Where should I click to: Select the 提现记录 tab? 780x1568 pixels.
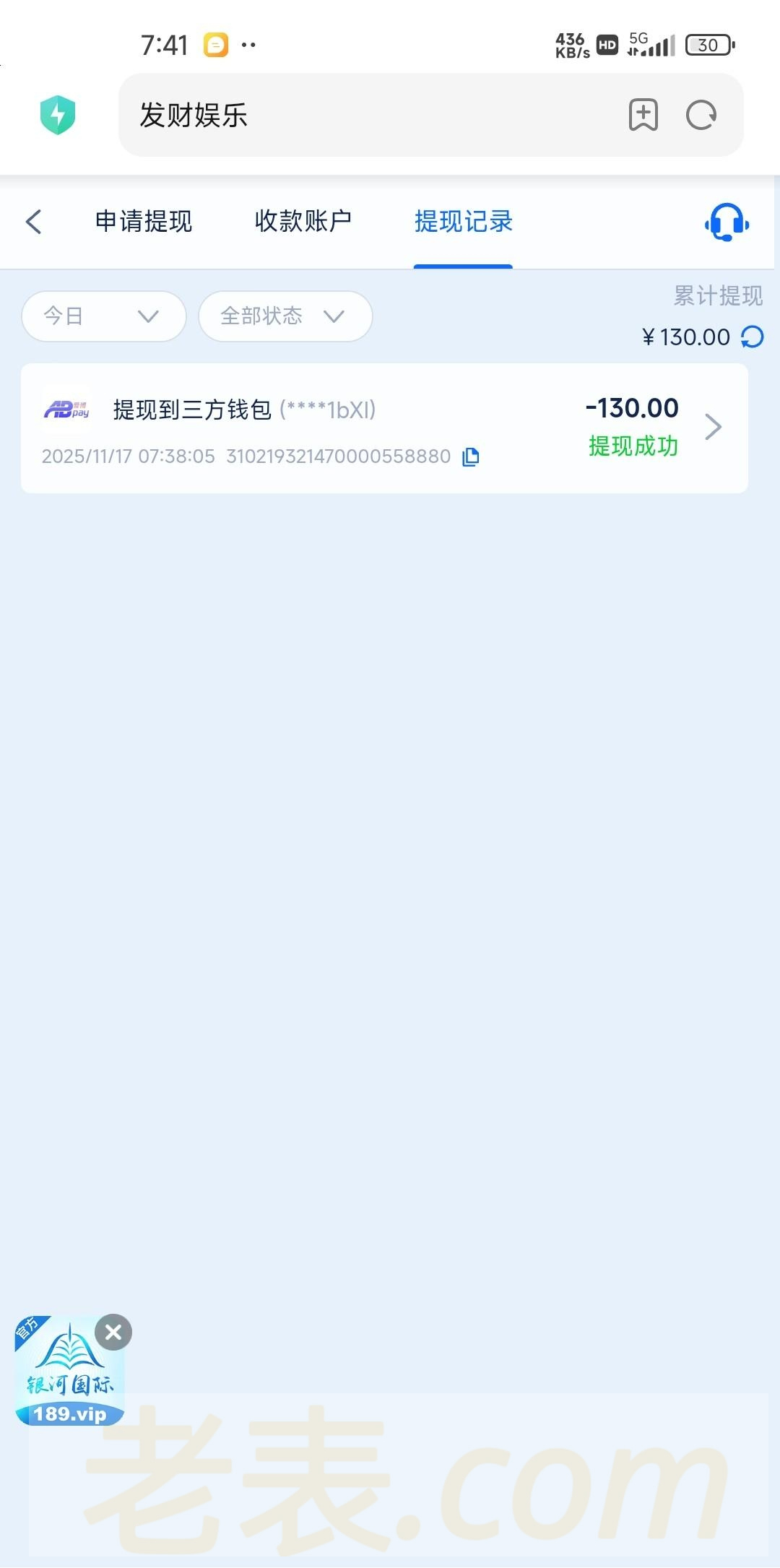click(x=463, y=222)
